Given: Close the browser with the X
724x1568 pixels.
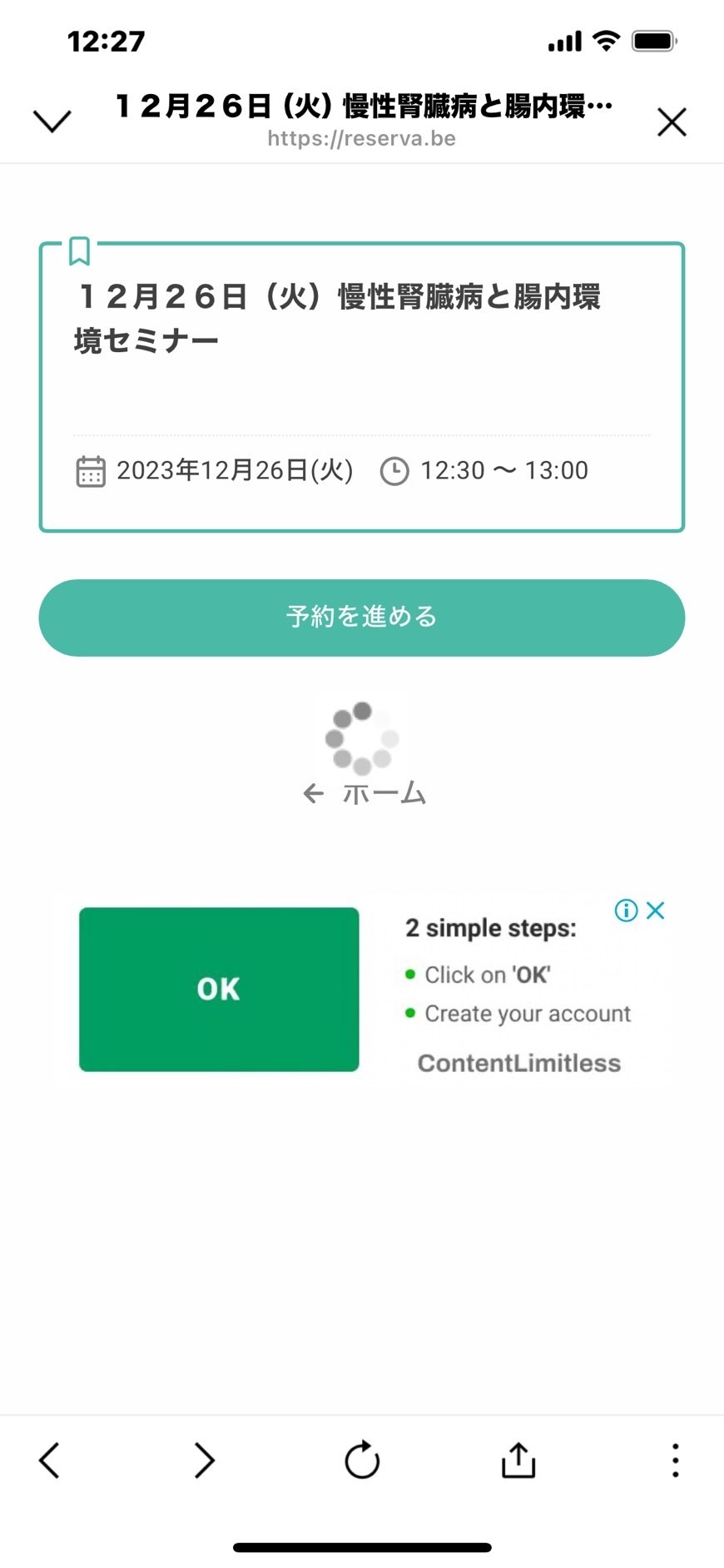Looking at the screenshot, I should coord(672,122).
